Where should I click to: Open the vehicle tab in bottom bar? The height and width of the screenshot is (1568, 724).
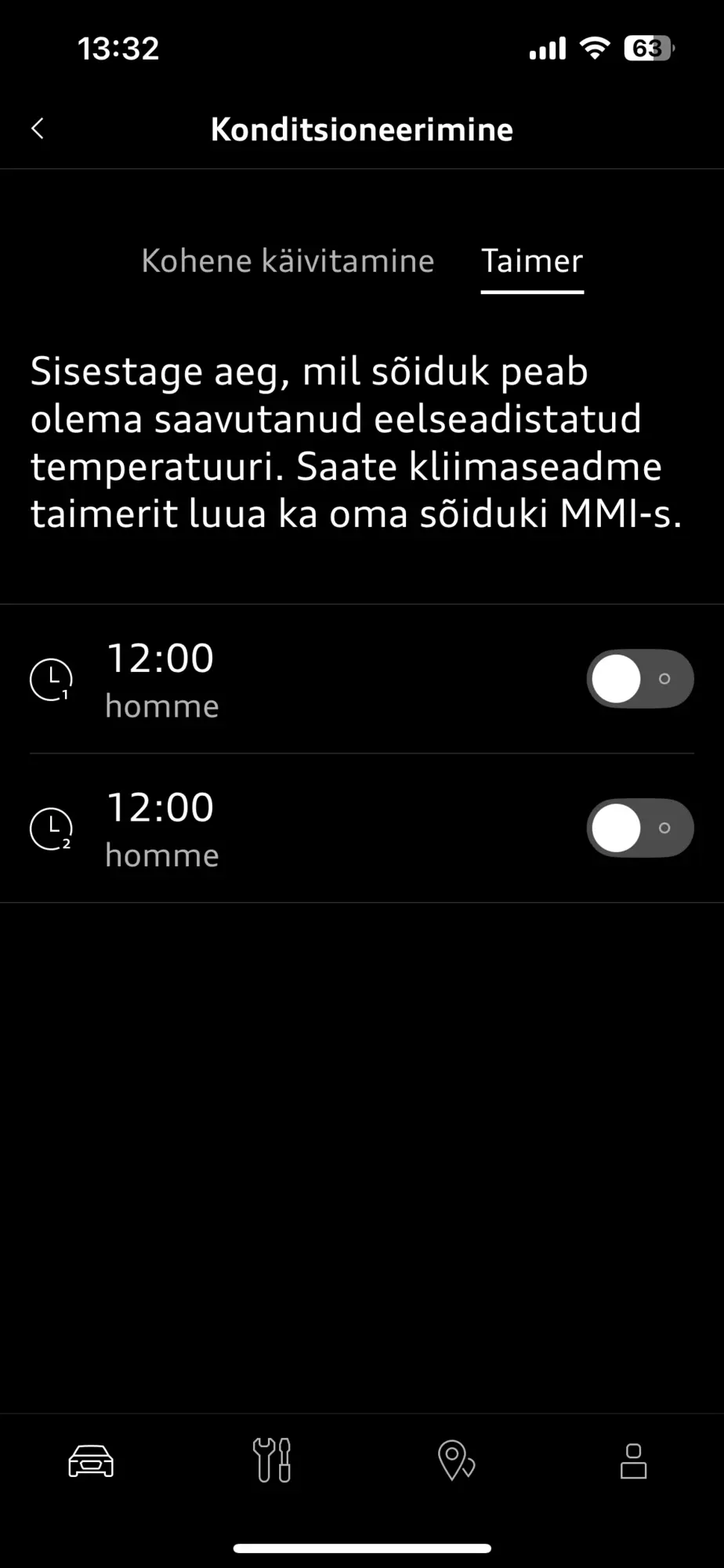(x=91, y=1461)
